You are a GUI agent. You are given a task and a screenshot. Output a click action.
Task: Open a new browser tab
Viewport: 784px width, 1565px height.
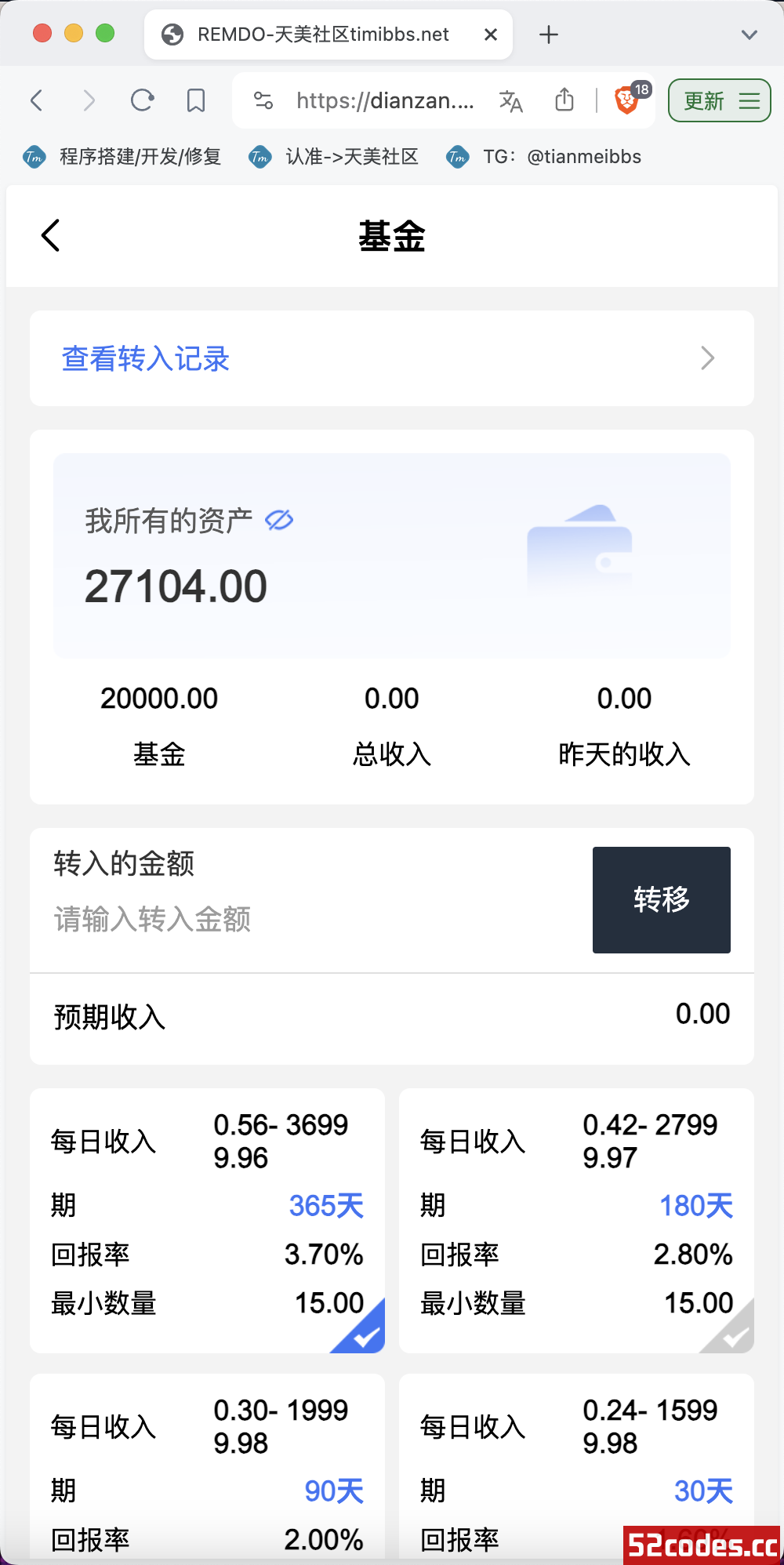pyautogui.click(x=549, y=34)
